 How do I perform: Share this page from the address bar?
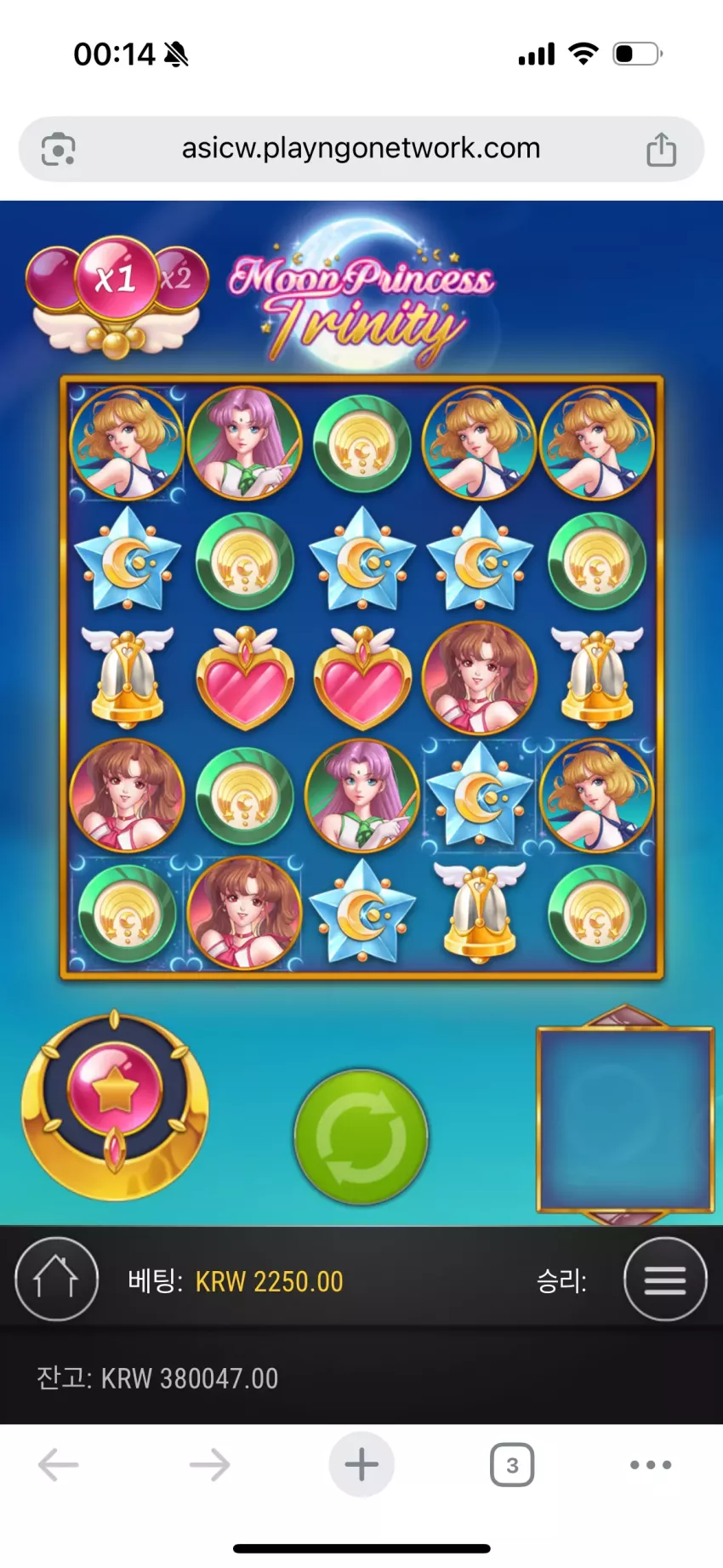pyautogui.click(x=661, y=149)
